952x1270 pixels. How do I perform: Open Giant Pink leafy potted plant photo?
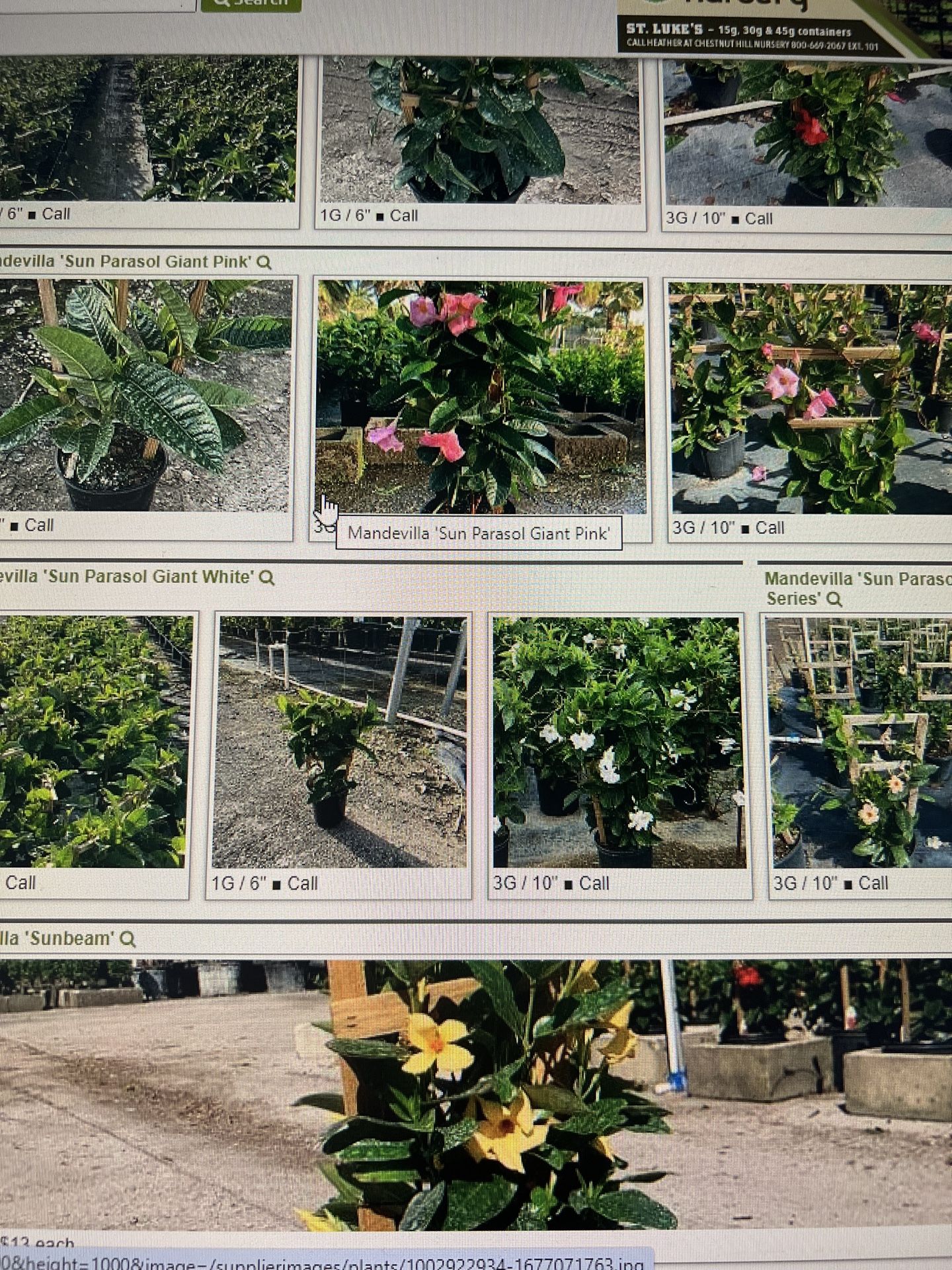point(144,395)
